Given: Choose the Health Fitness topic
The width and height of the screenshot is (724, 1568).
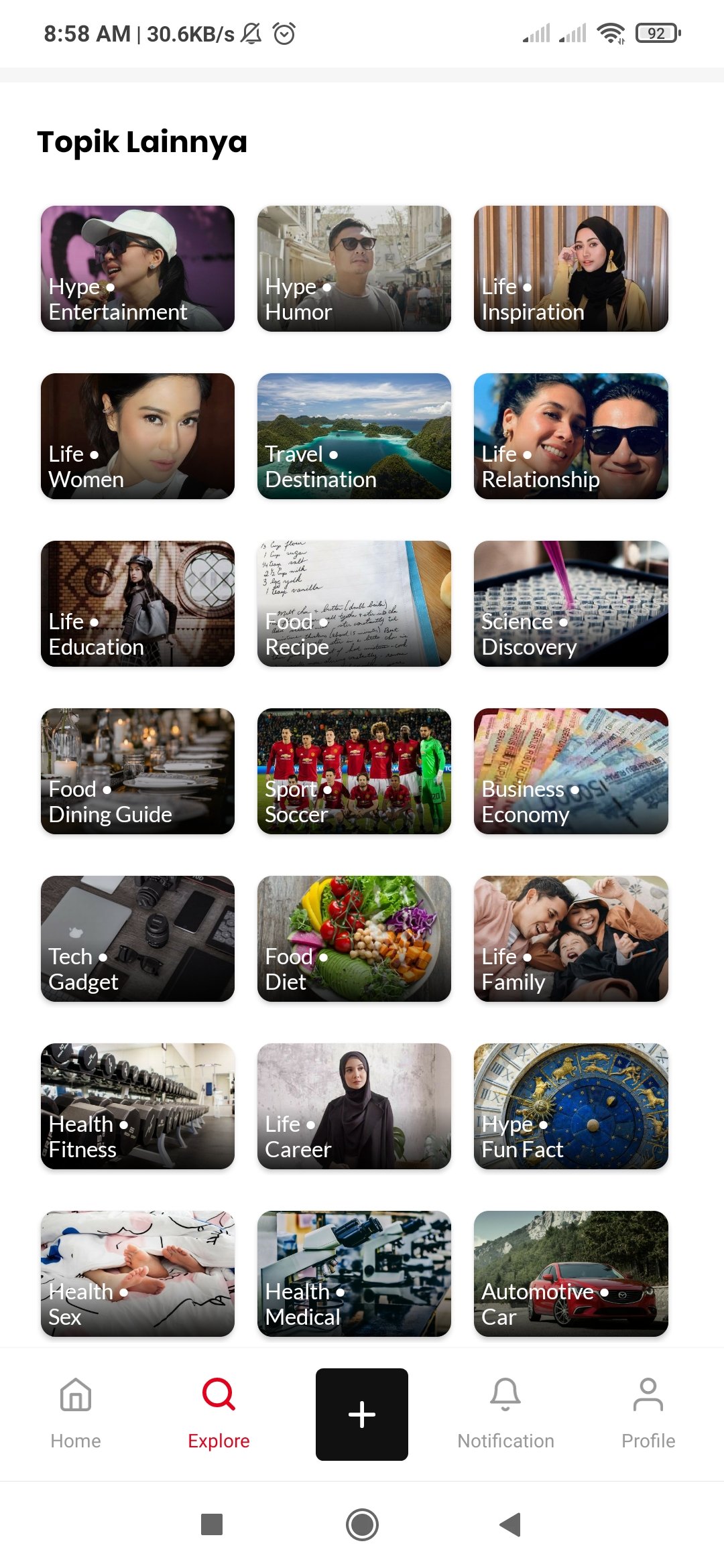Looking at the screenshot, I should point(137,1106).
